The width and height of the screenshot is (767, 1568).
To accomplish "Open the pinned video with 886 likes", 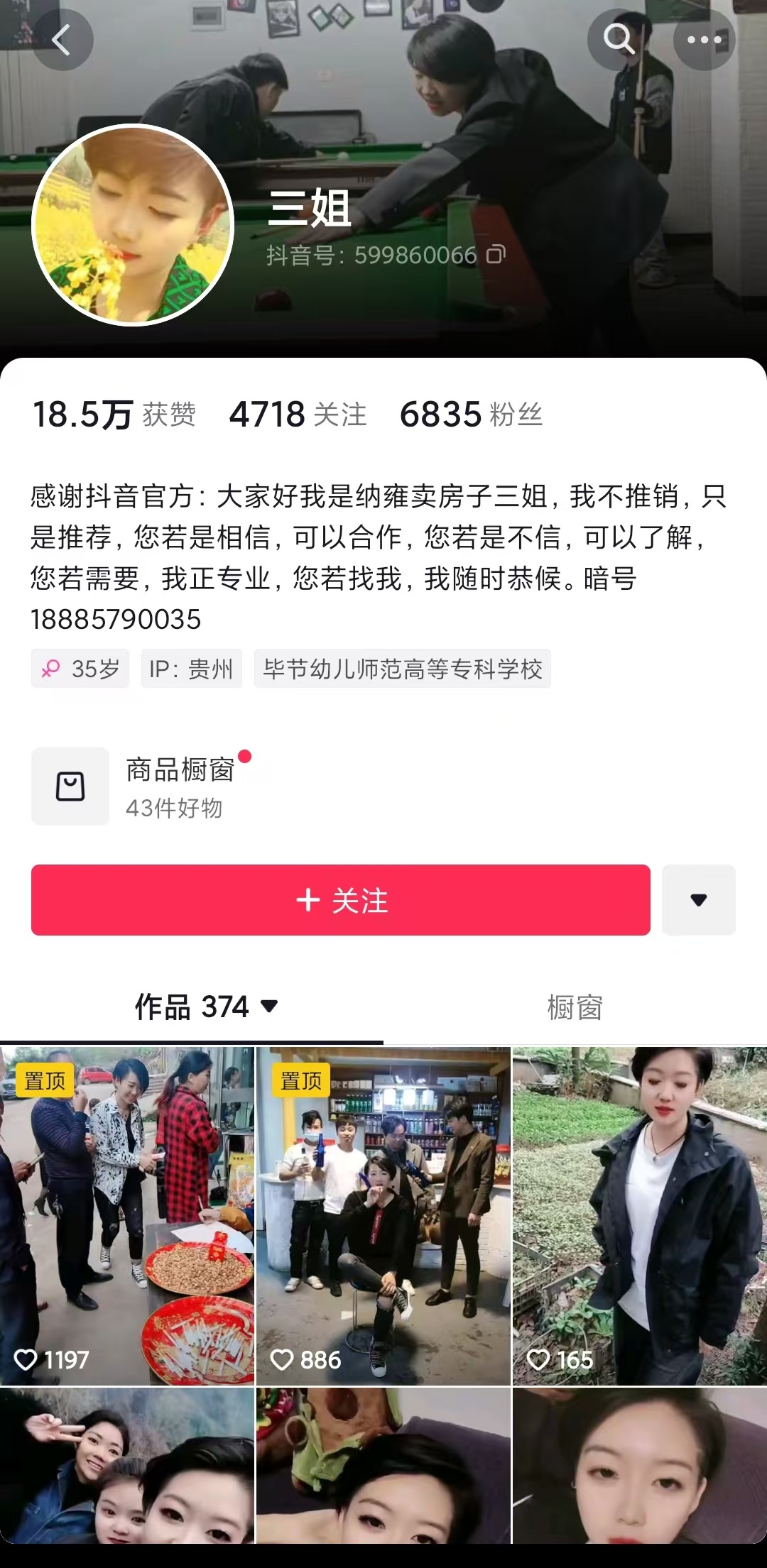I will tap(383, 1215).
